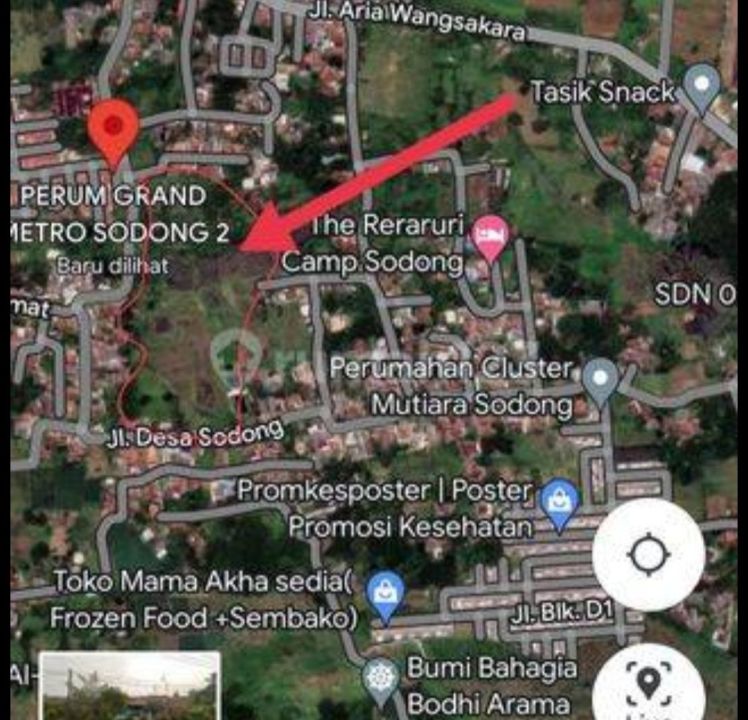This screenshot has width=748, height=720.
Task: Open the Bumi Bahagia Bodhi Arama marker
Action: tap(379, 681)
